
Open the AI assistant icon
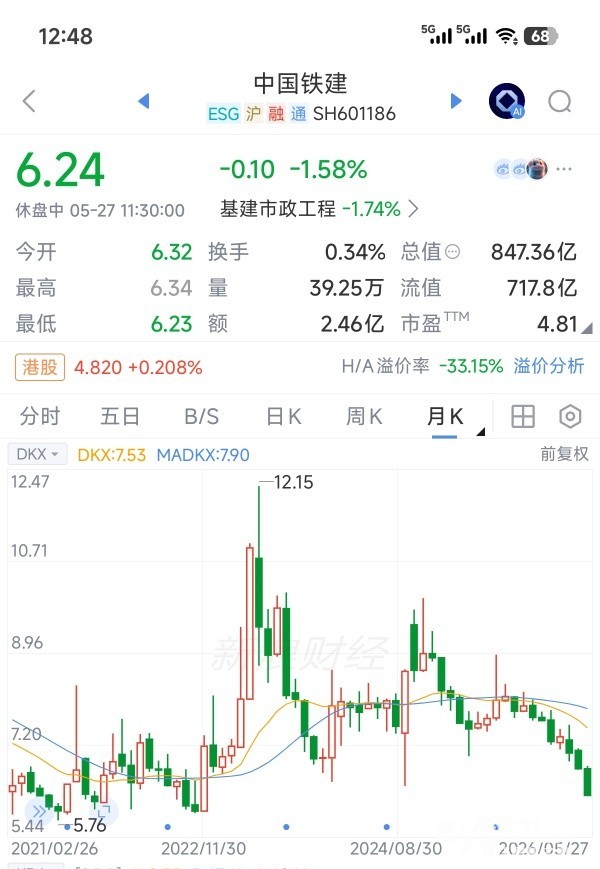click(x=507, y=101)
